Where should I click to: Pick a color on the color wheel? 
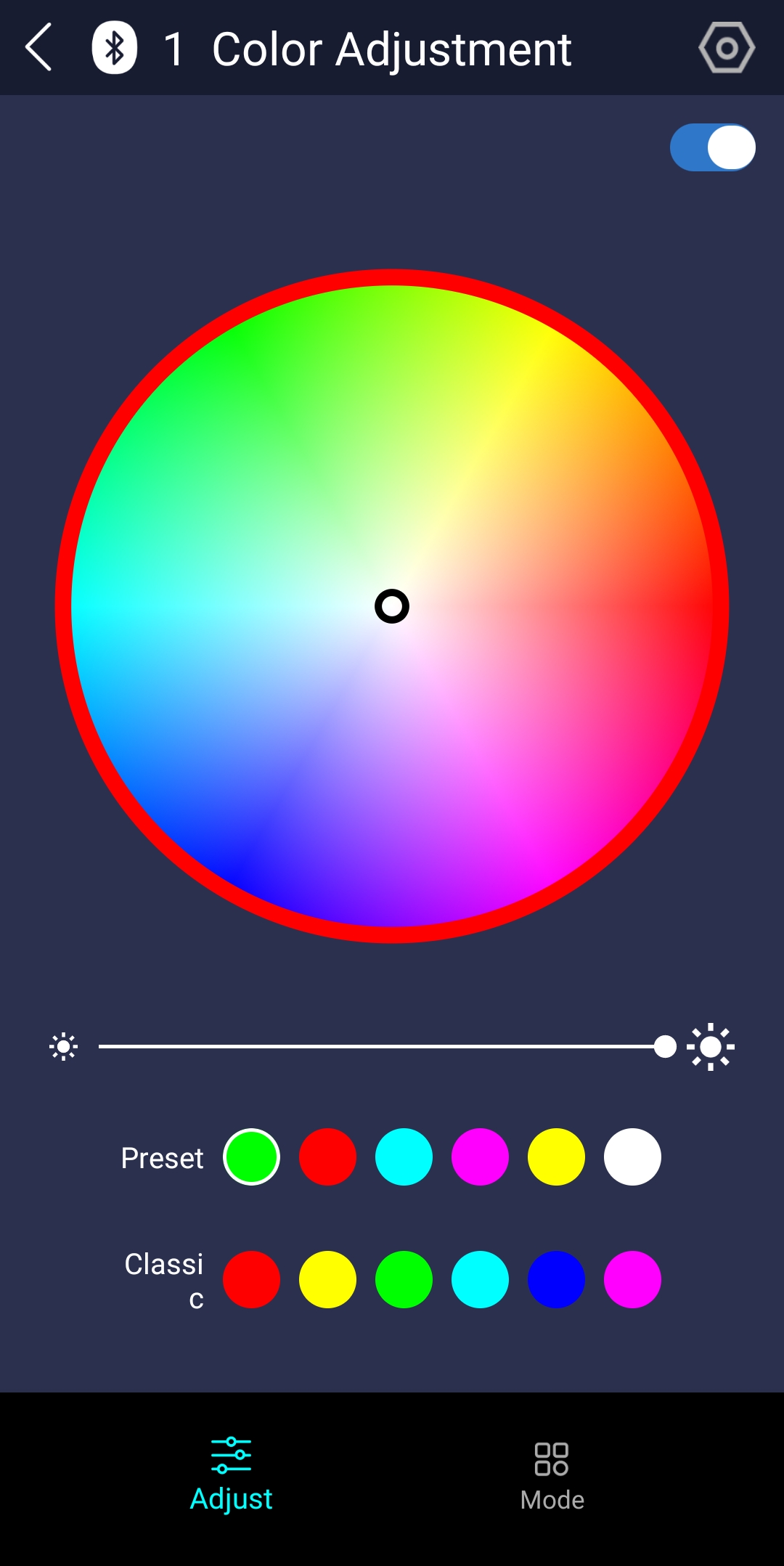tap(392, 606)
